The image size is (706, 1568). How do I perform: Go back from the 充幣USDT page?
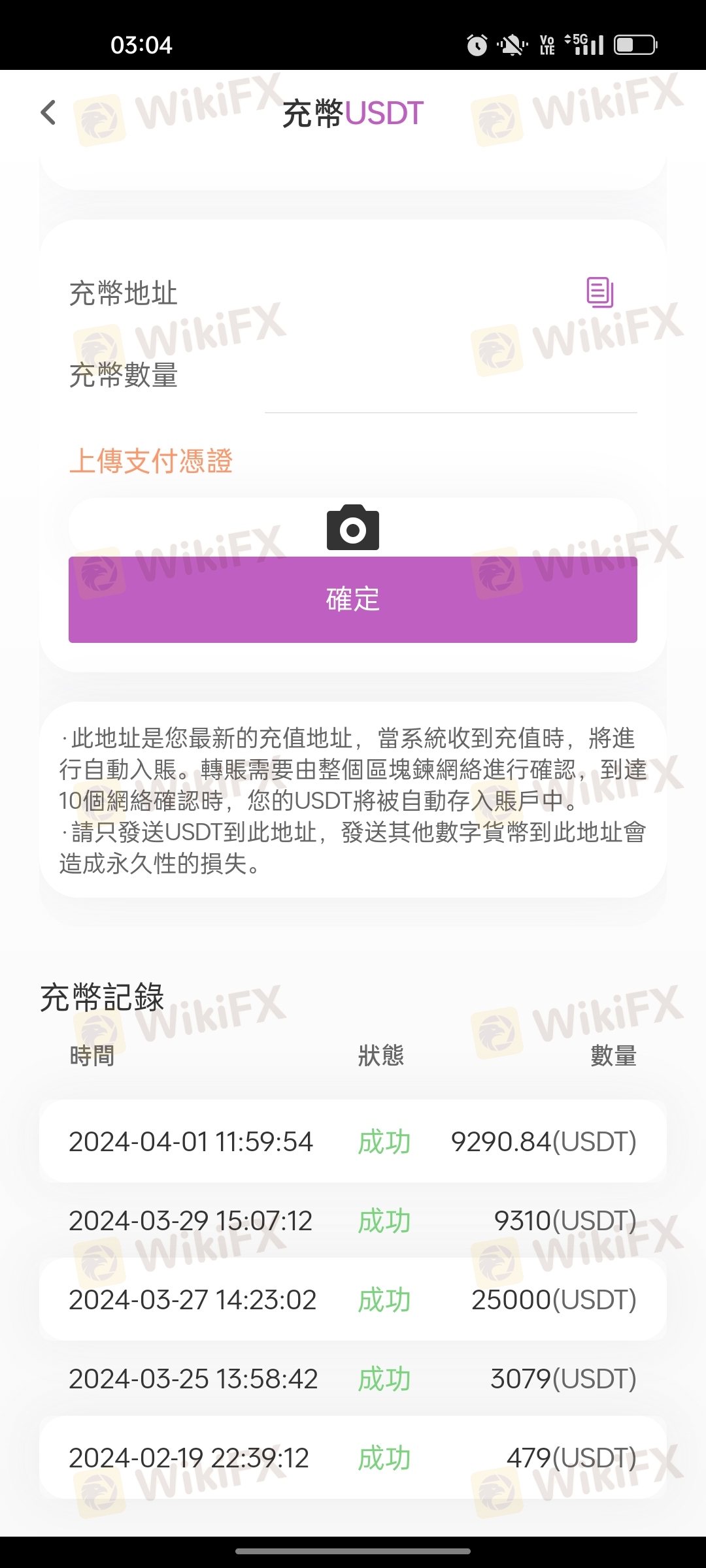pyautogui.click(x=48, y=112)
